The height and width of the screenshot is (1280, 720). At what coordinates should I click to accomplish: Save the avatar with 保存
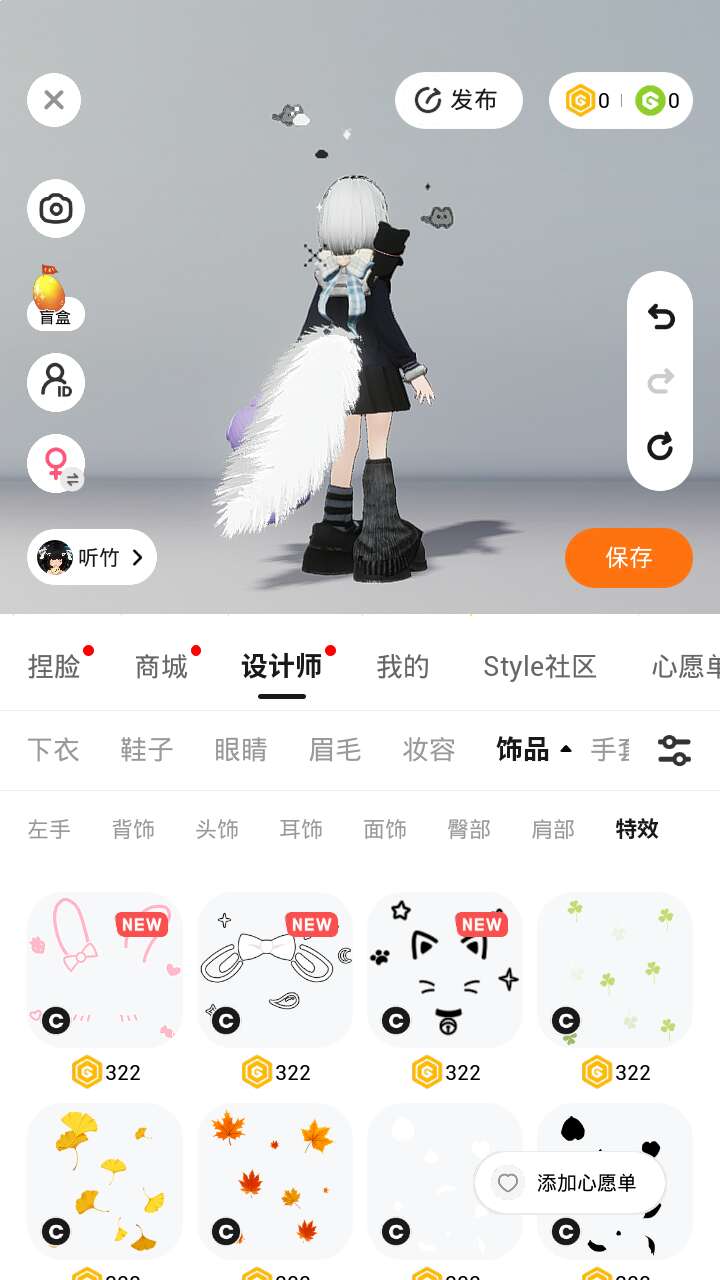[x=628, y=557]
